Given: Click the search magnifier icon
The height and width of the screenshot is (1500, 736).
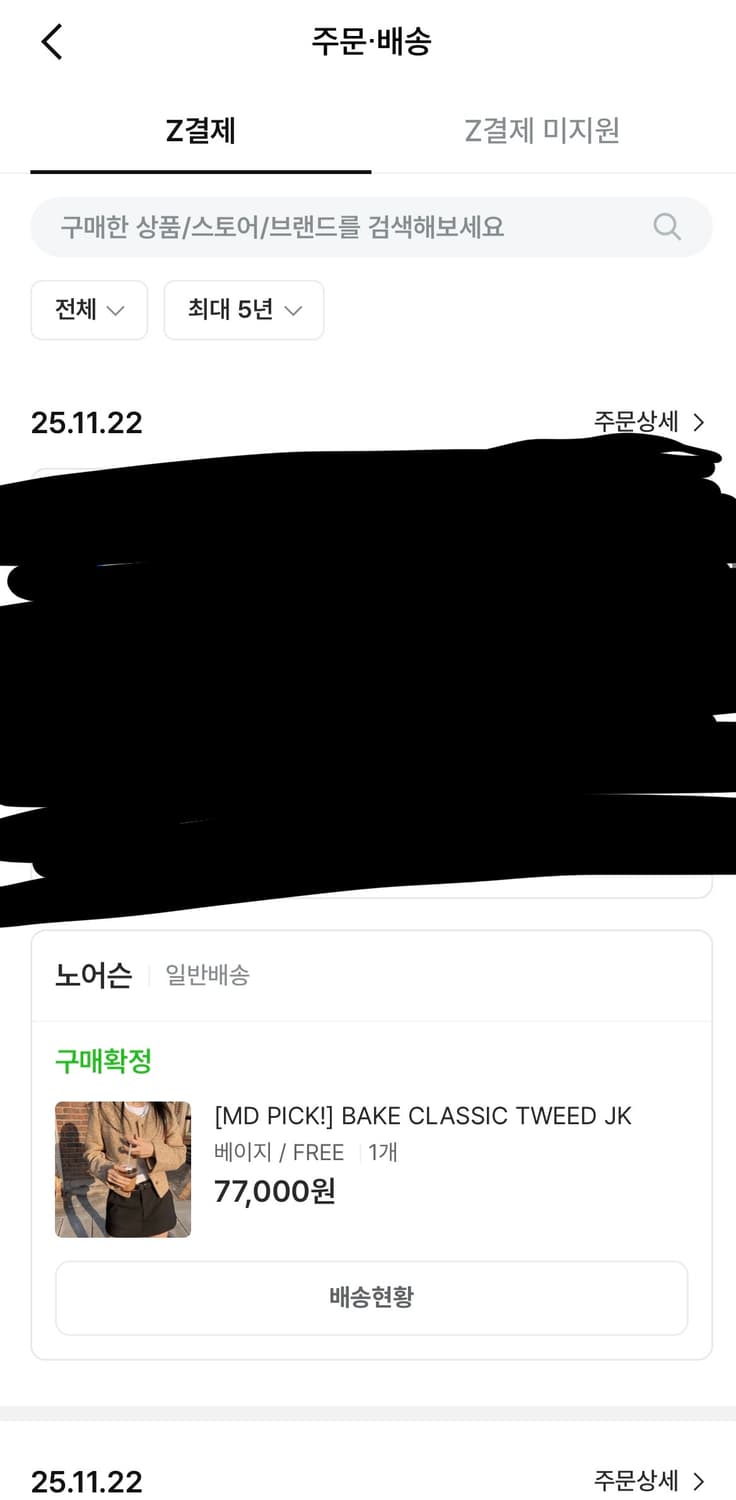Looking at the screenshot, I should [666, 227].
